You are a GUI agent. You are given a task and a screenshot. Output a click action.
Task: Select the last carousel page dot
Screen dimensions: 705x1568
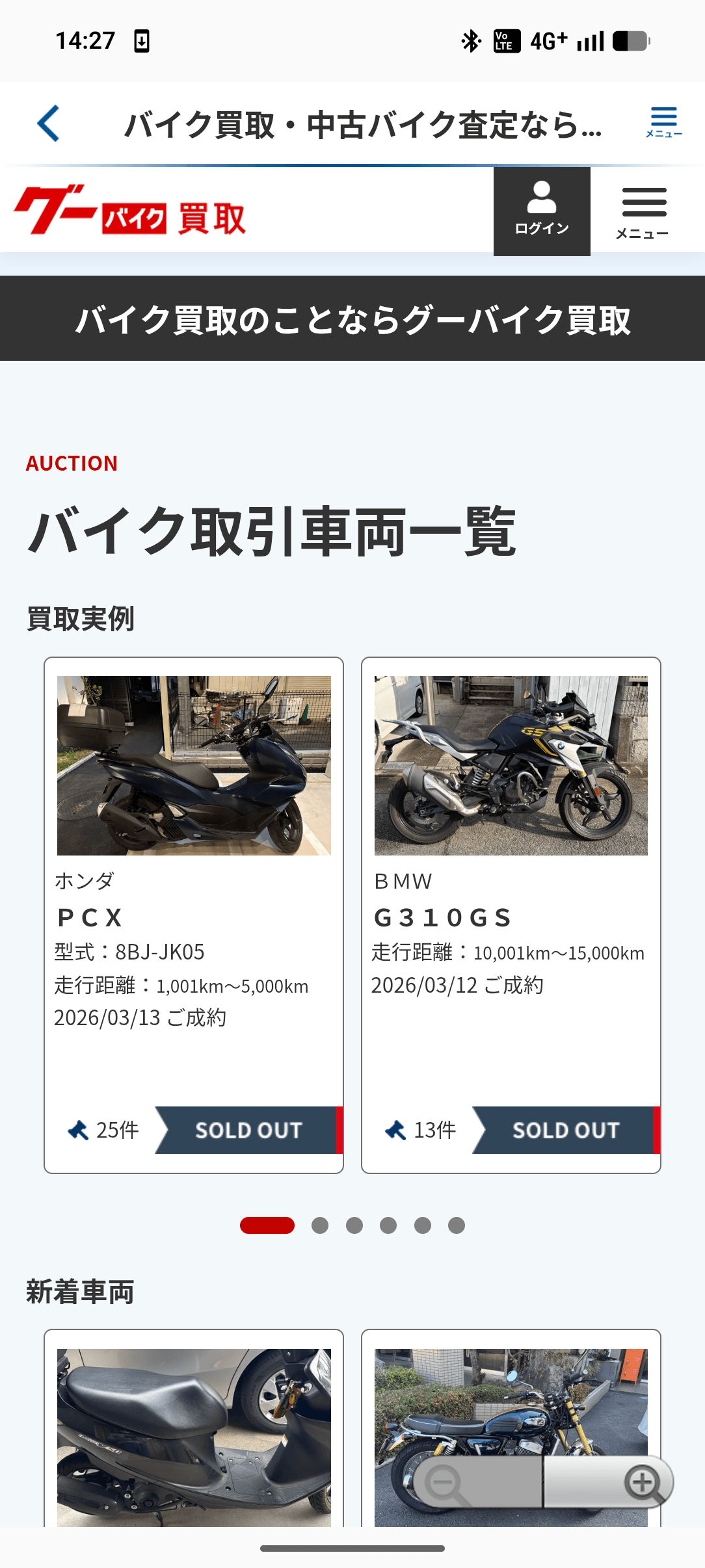coord(457,1225)
